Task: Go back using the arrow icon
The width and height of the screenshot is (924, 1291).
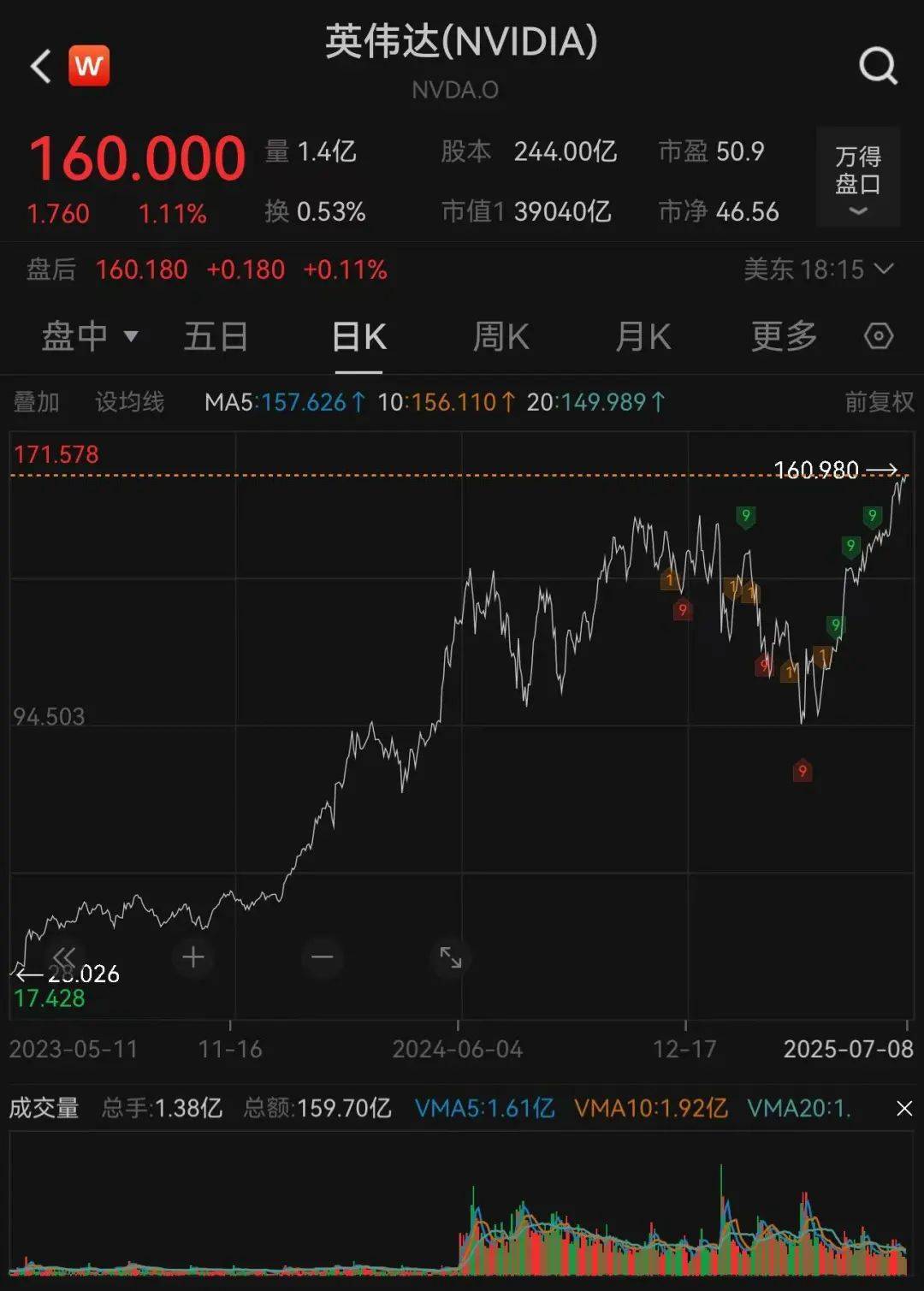Action: [41, 67]
